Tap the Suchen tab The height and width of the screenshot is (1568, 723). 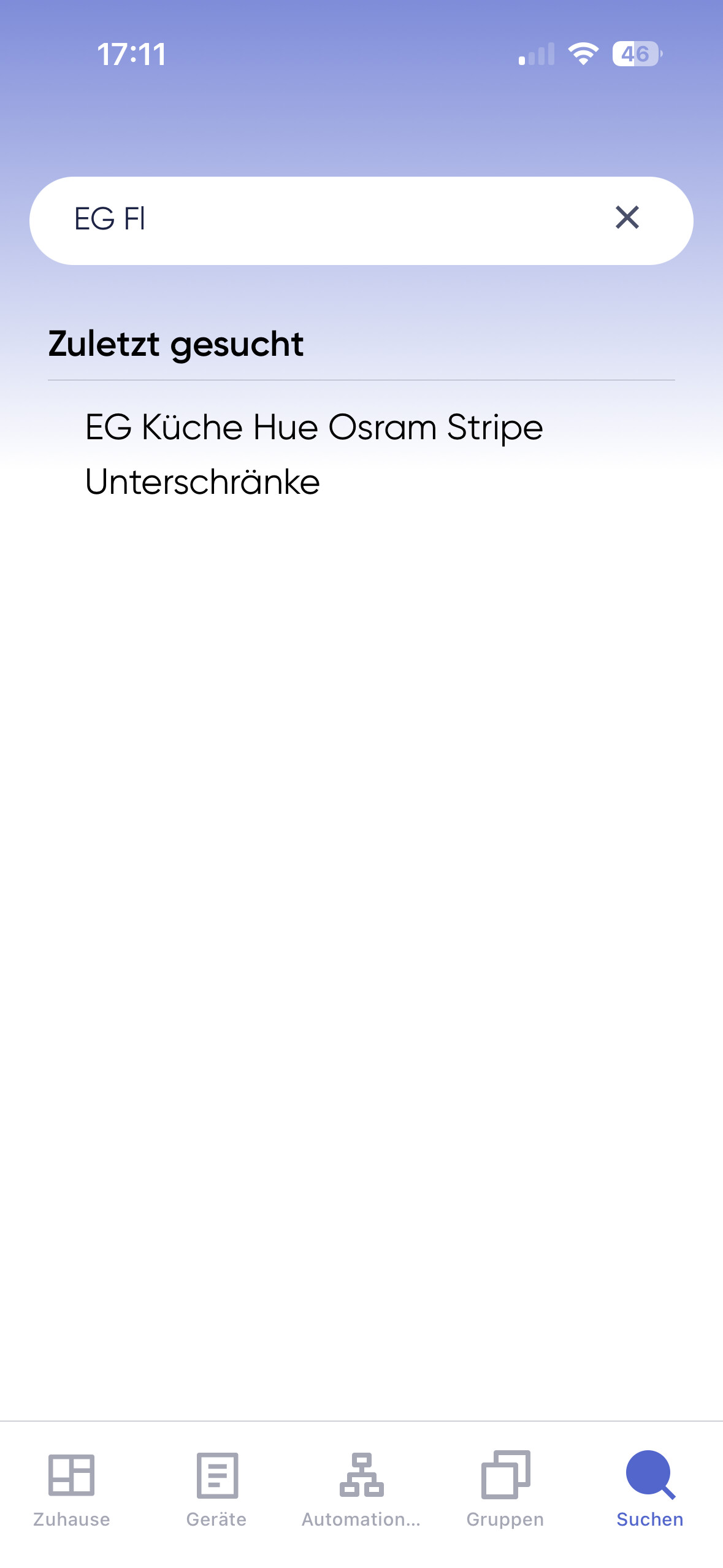coord(650,1490)
